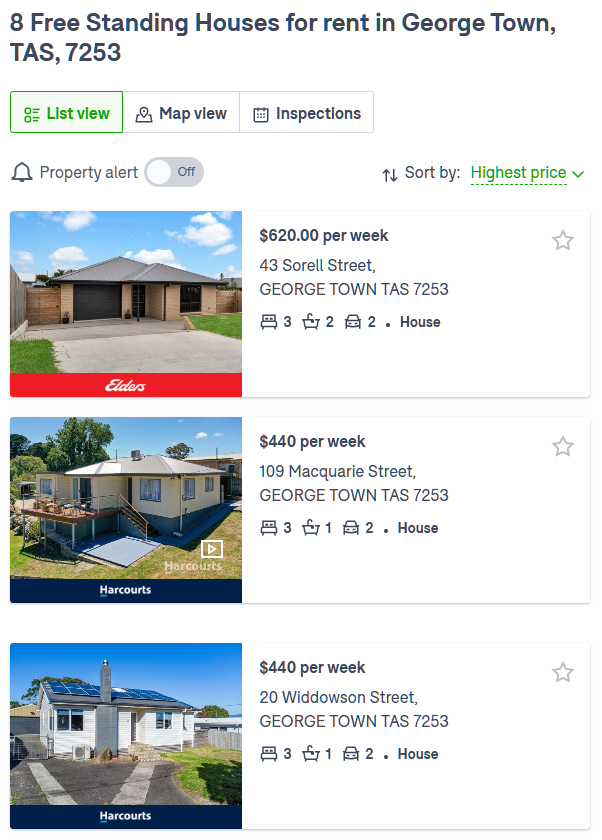The width and height of the screenshot is (602, 840).
Task: Open the 43 Sorell Street listing
Action: pyautogui.click(x=316, y=266)
